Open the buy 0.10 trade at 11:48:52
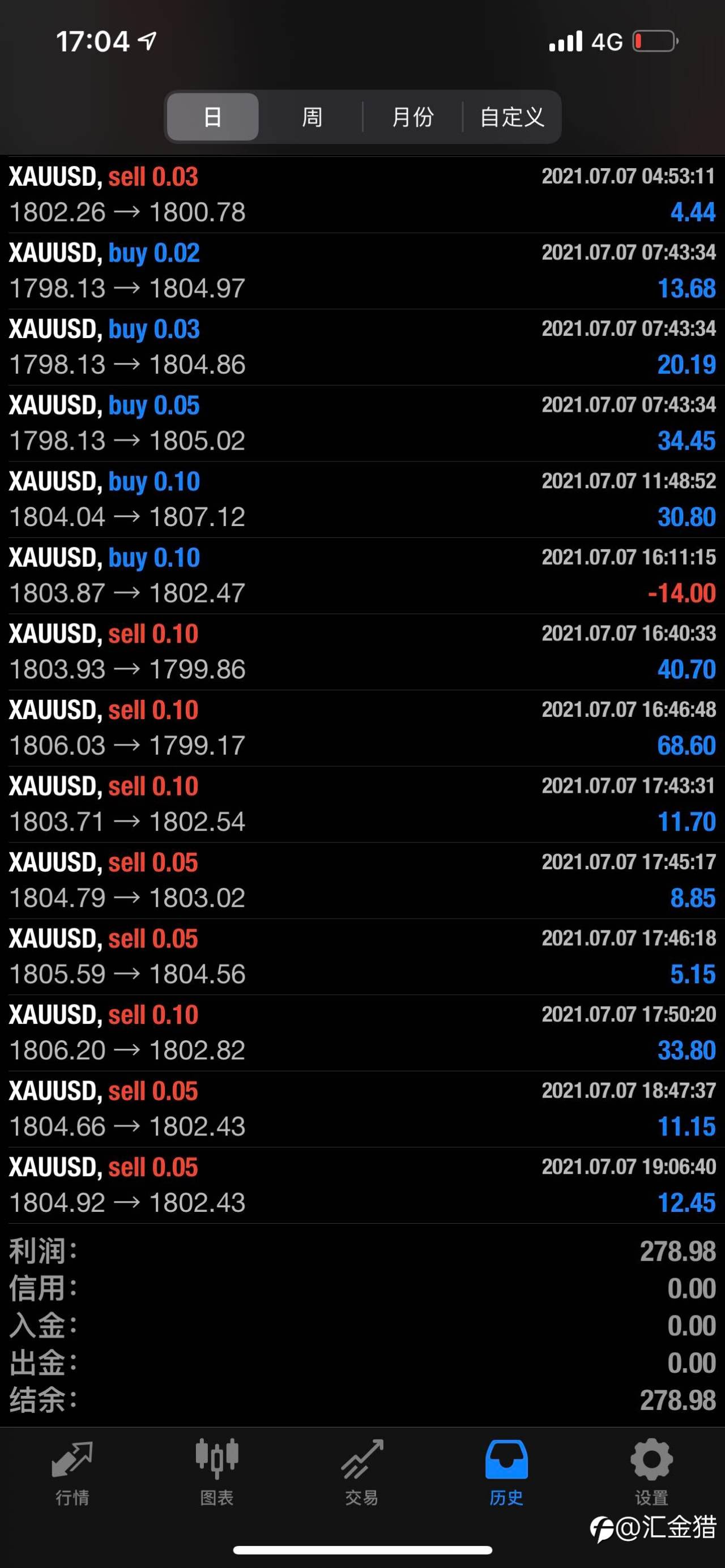Screen dimensions: 725x1568 362,499
